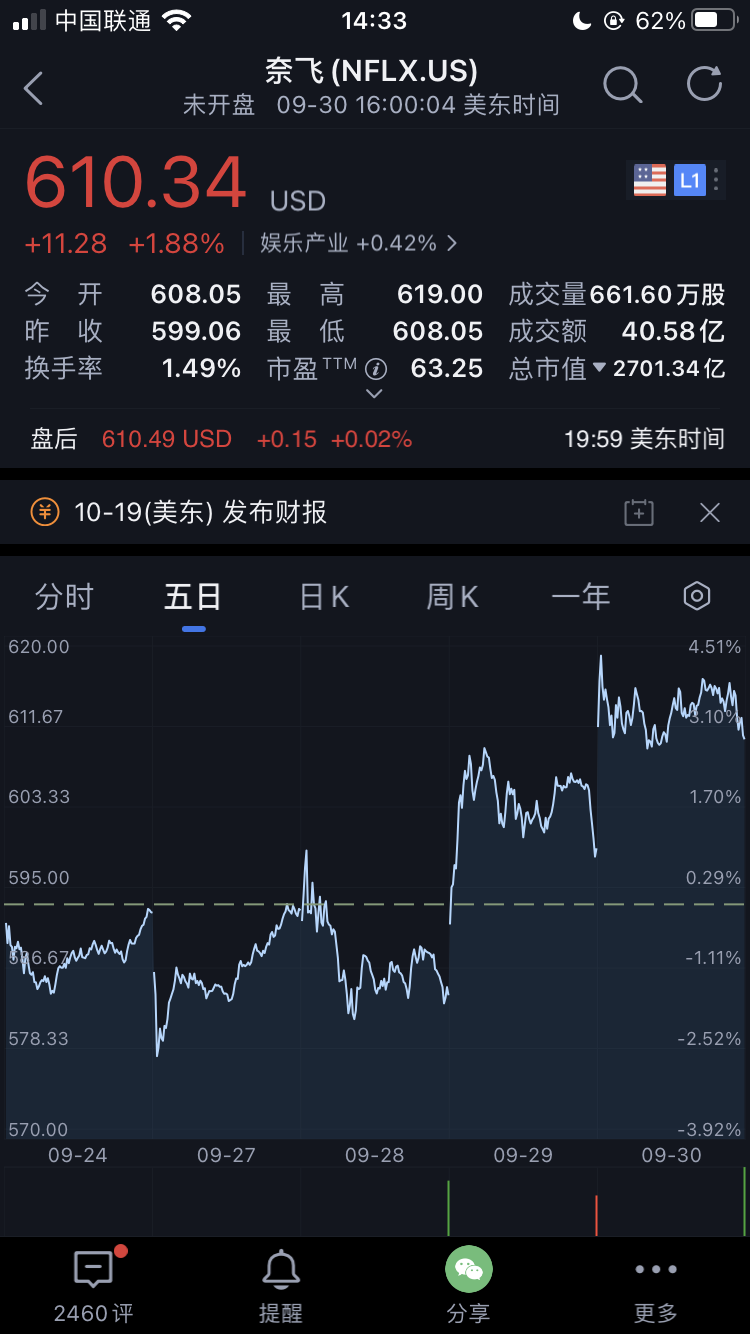
Task: Toggle the 总市值 dropdown
Action: 599,368
